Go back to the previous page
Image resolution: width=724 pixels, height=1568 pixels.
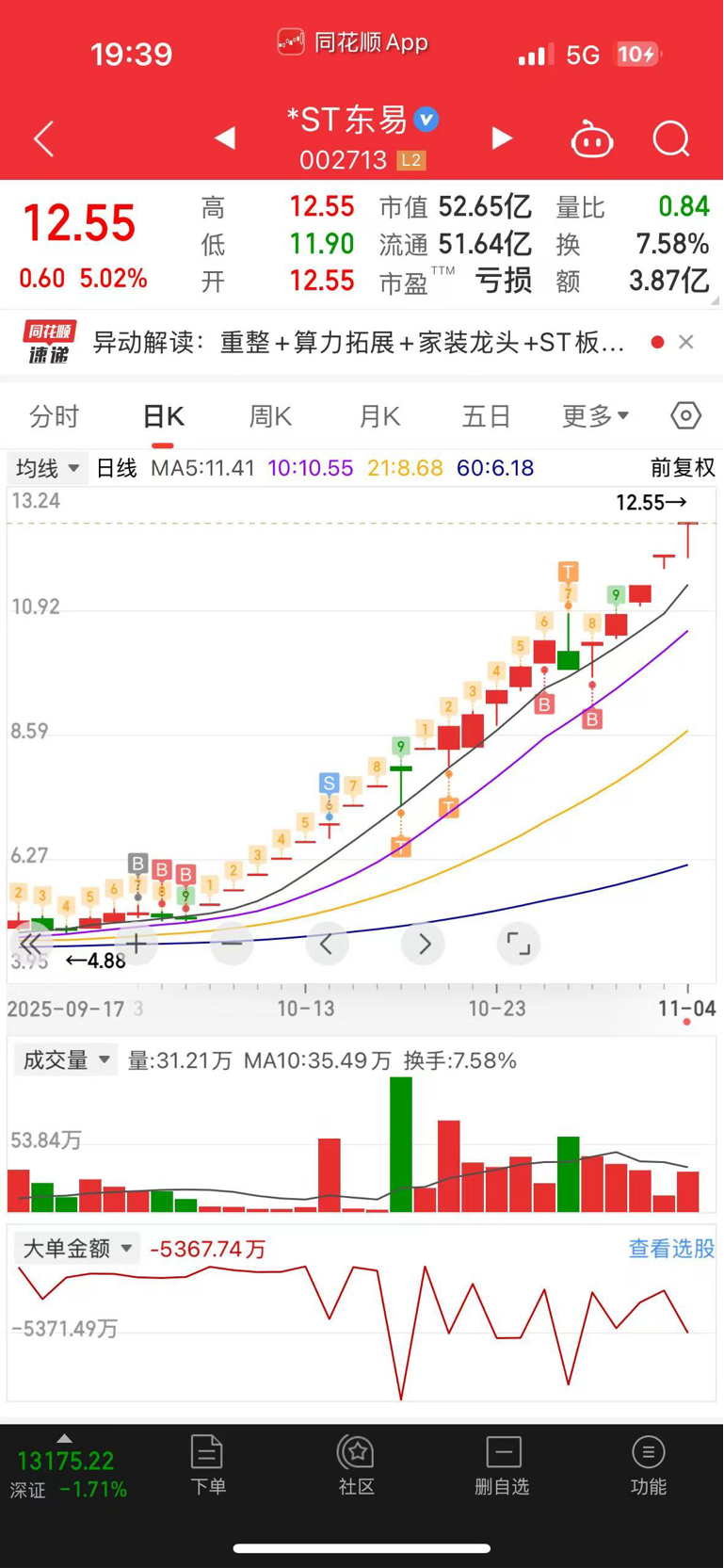43,139
